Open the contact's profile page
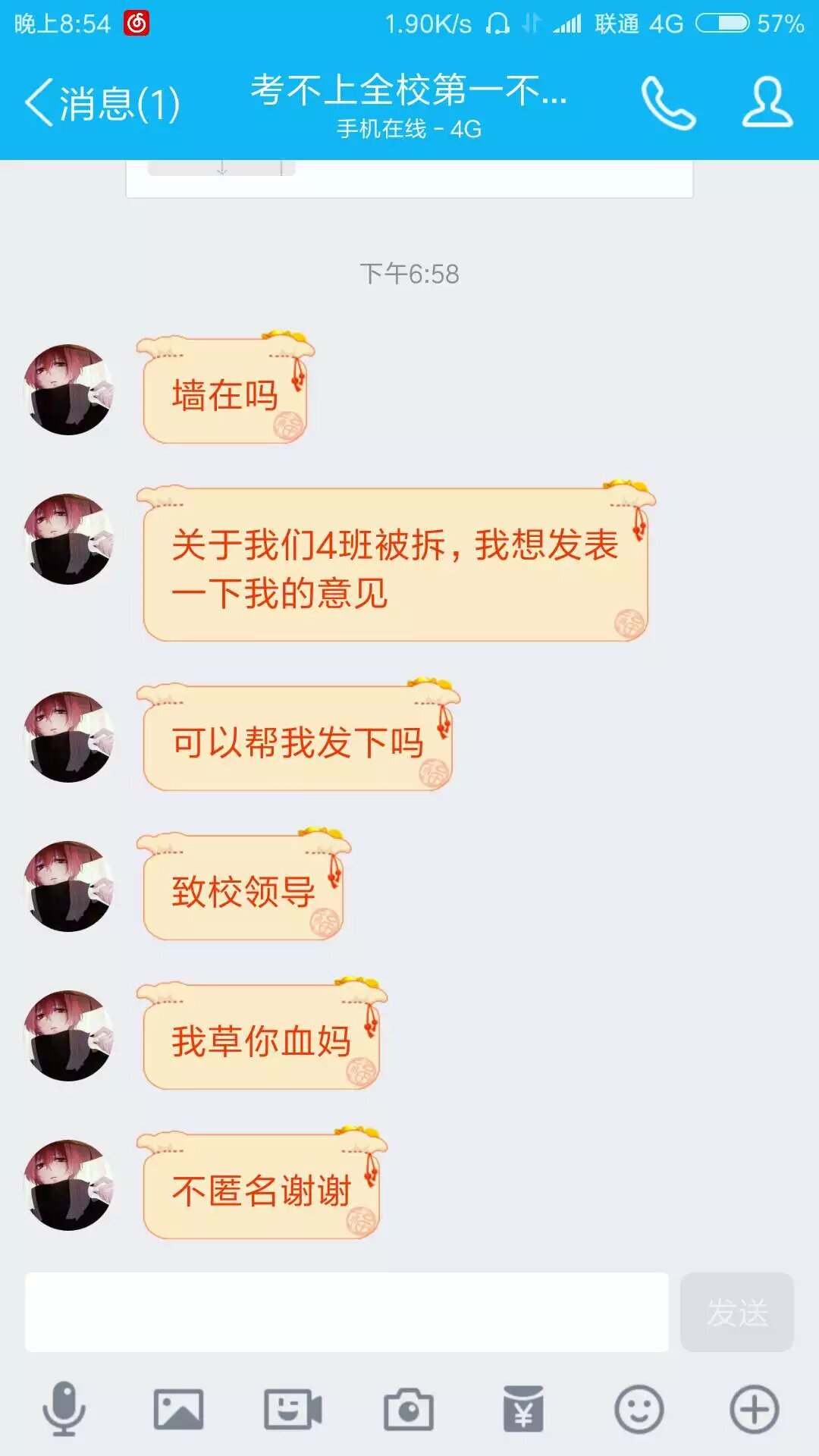 (x=767, y=103)
